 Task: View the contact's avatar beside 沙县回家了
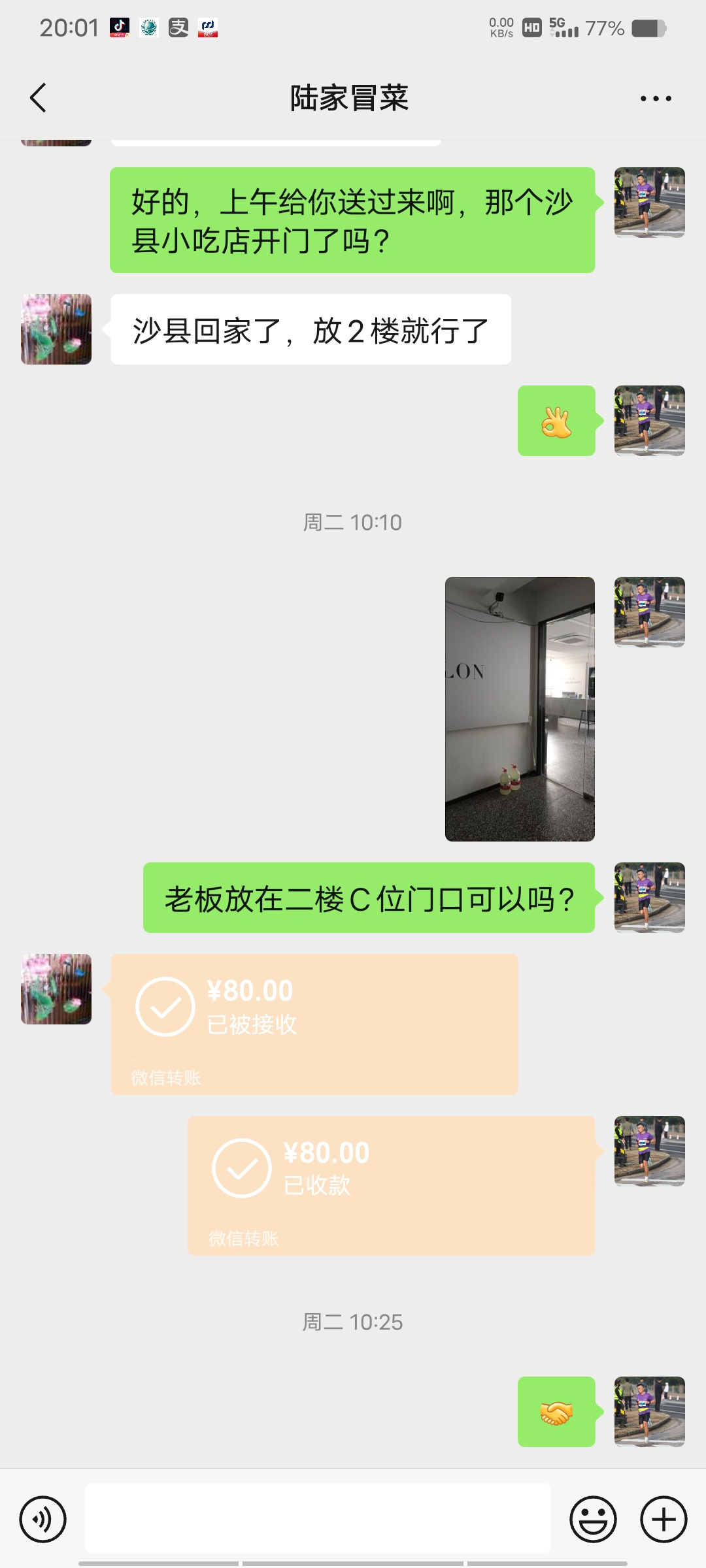click(x=56, y=329)
